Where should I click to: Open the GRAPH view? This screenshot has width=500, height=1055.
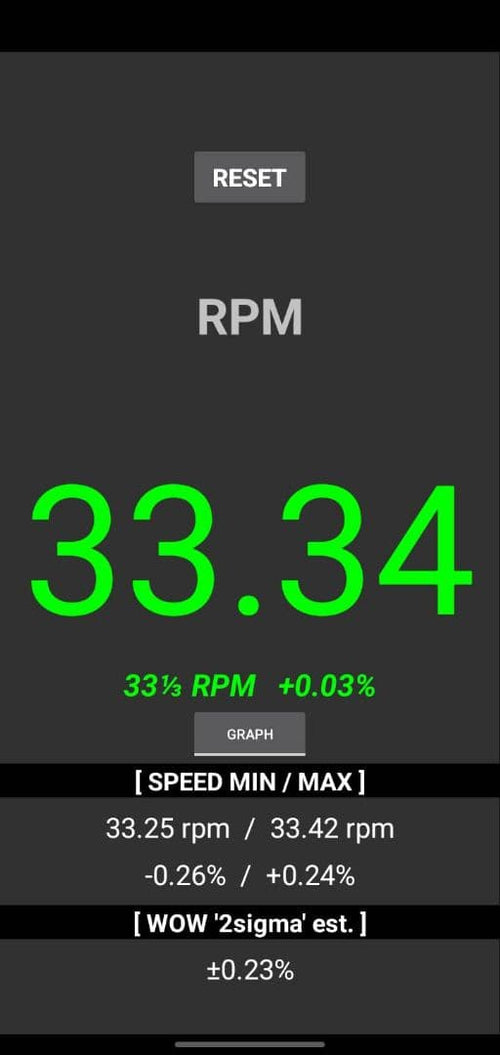[250, 734]
